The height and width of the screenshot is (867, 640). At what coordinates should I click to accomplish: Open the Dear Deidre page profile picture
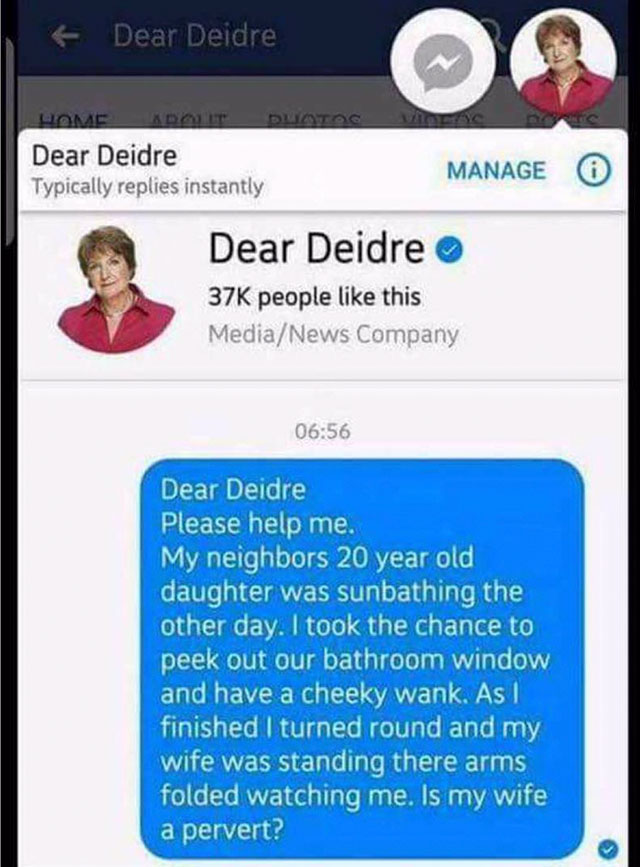coord(115,290)
